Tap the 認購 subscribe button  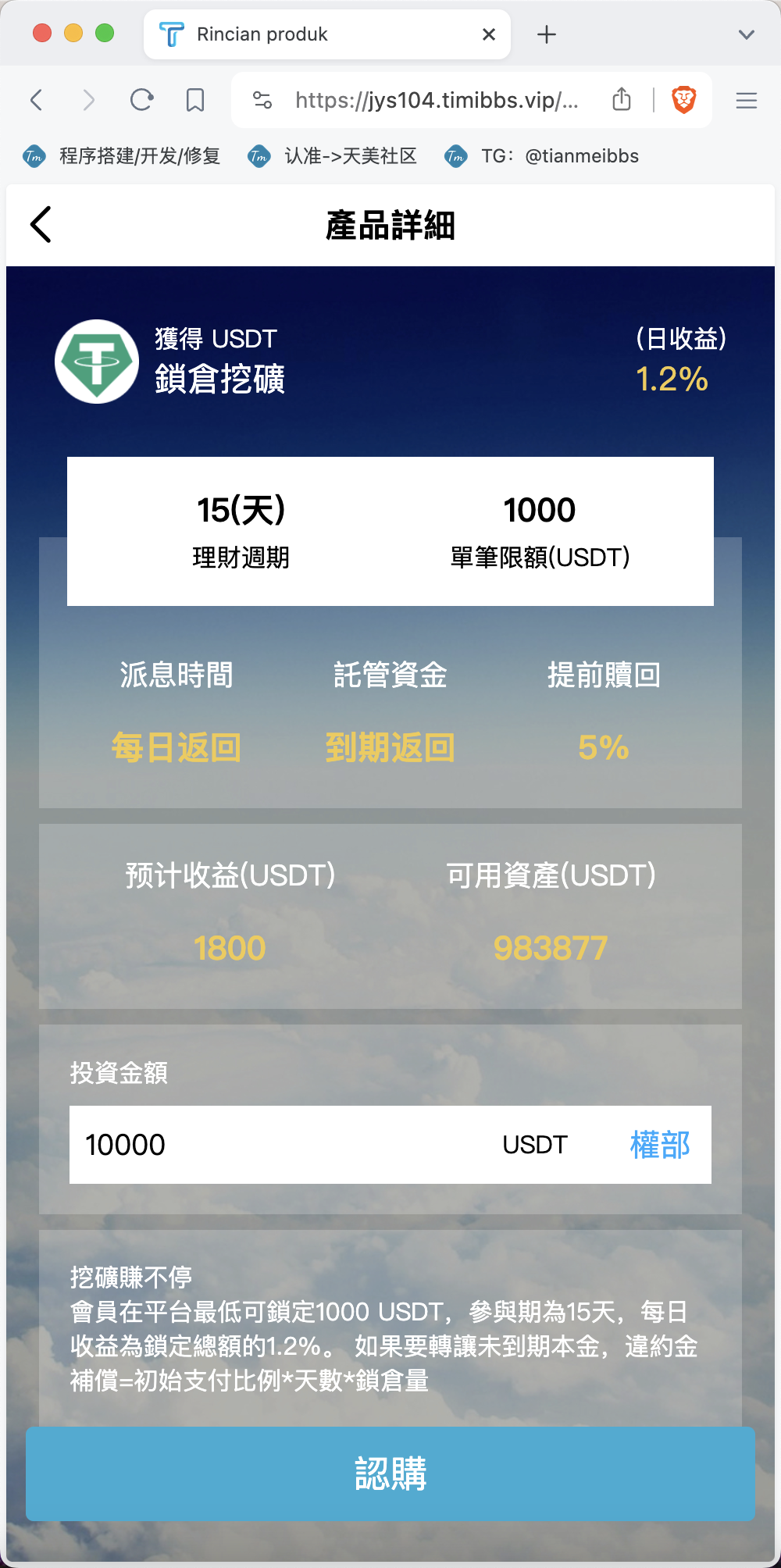click(x=390, y=1474)
